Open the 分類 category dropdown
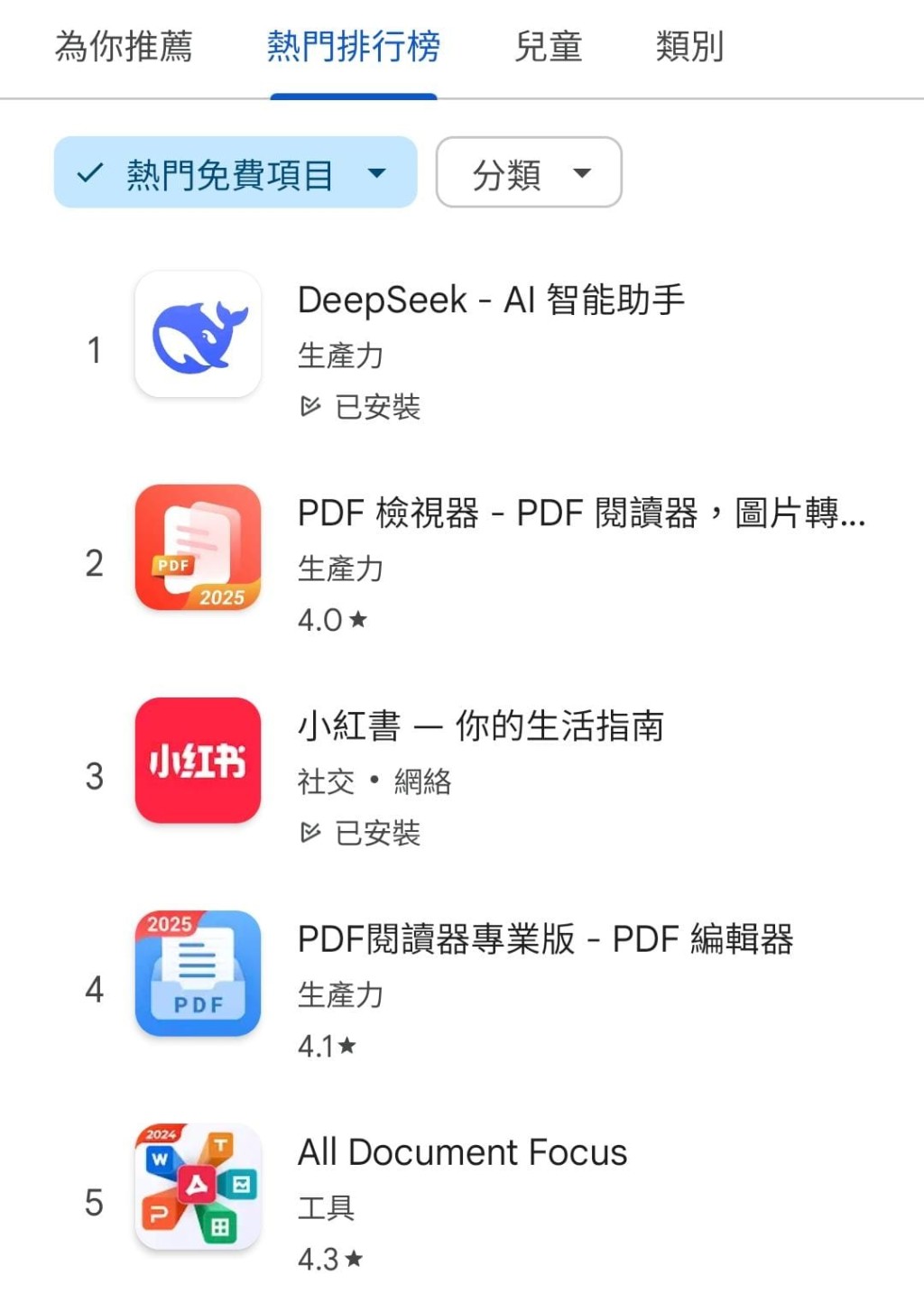 tap(529, 173)
